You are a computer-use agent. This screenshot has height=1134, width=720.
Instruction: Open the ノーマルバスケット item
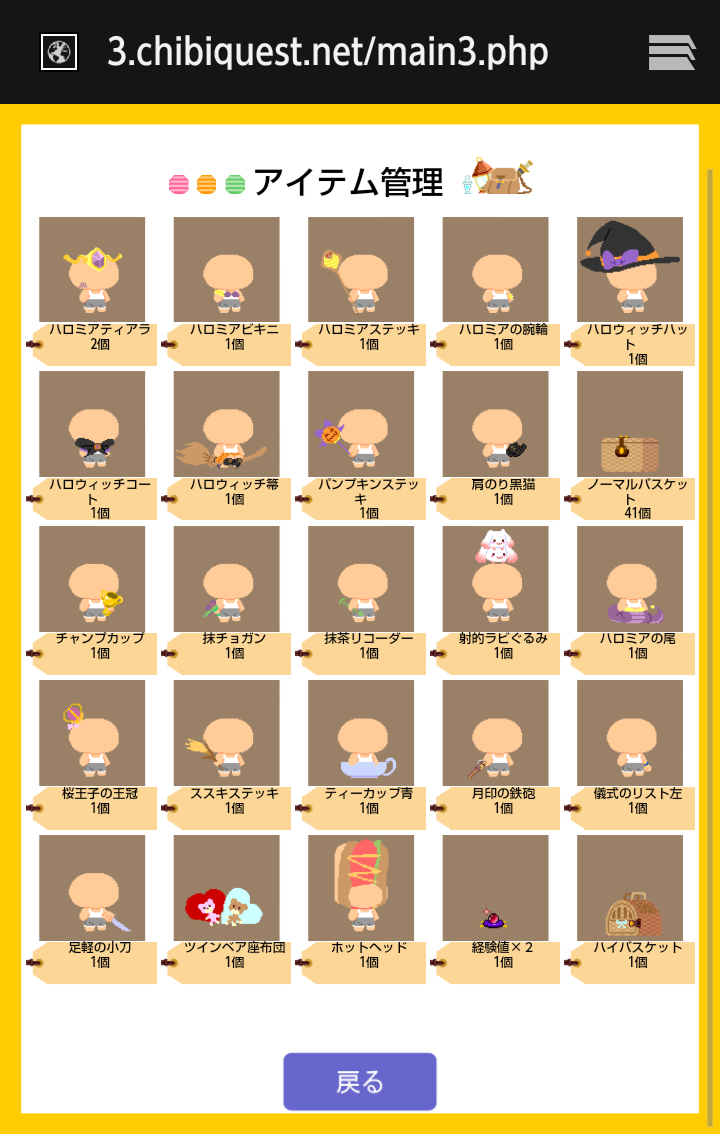tap(630, 424)
